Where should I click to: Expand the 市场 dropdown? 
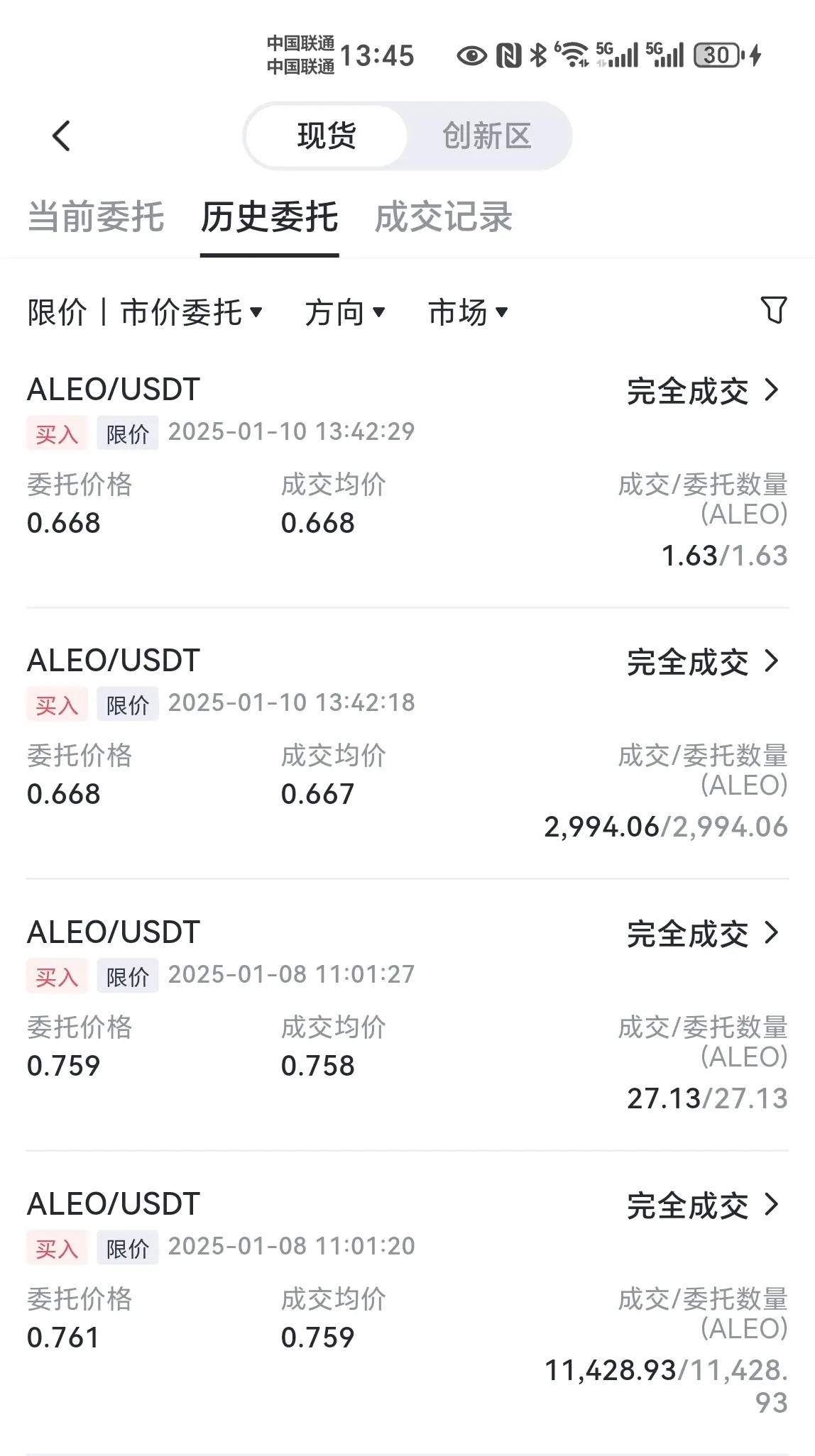coord(469,312)
